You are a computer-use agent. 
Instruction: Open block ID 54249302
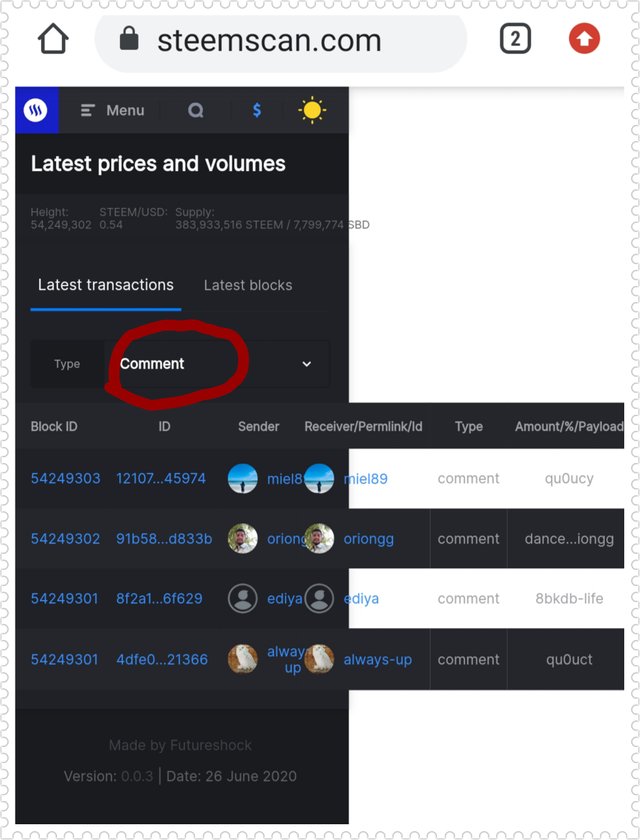[x=65, y=538]
